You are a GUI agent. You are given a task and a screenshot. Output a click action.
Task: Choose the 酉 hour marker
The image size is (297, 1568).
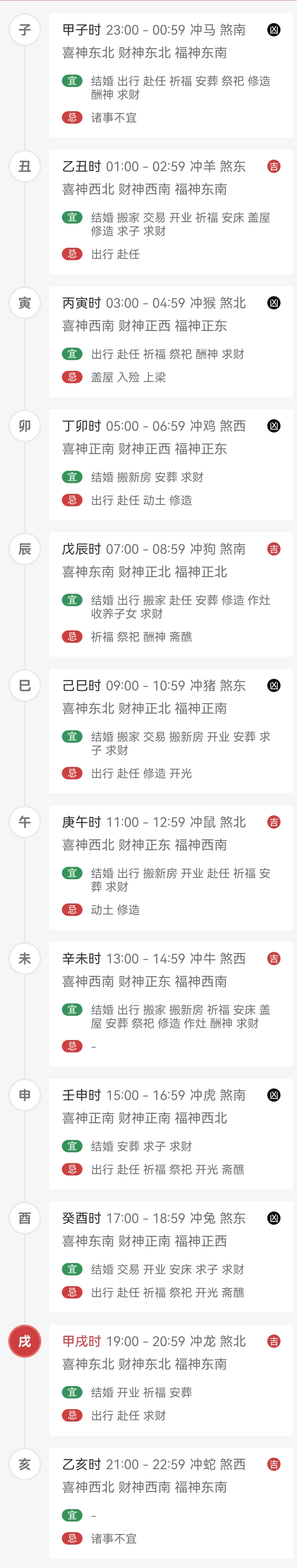point(24,1218)
